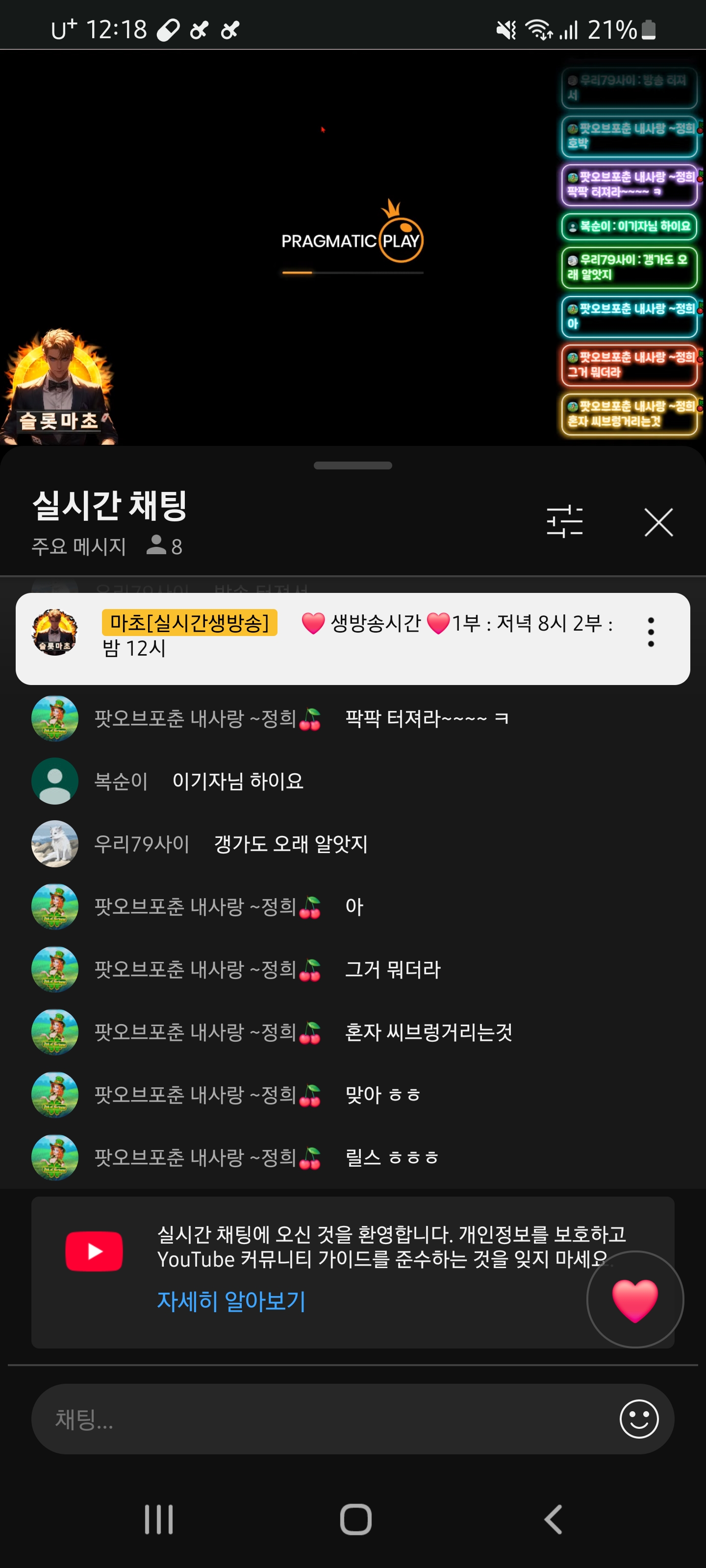Open the emoji picker

click(638, 1419)
